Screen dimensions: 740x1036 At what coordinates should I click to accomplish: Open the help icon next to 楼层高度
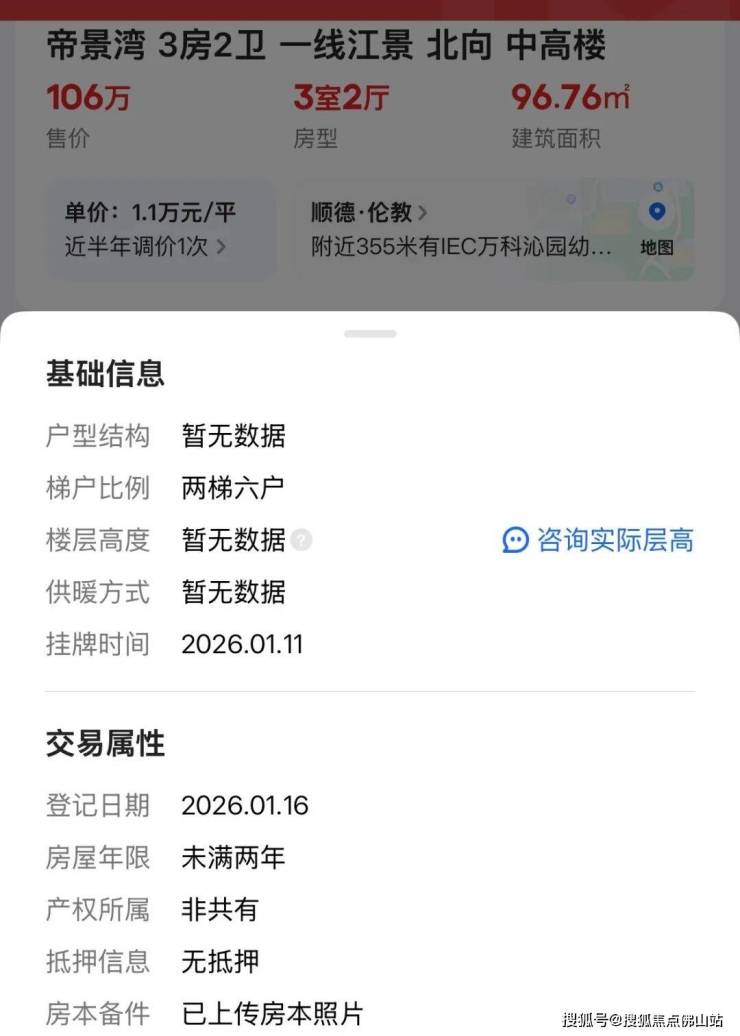(x=302, y=540)
